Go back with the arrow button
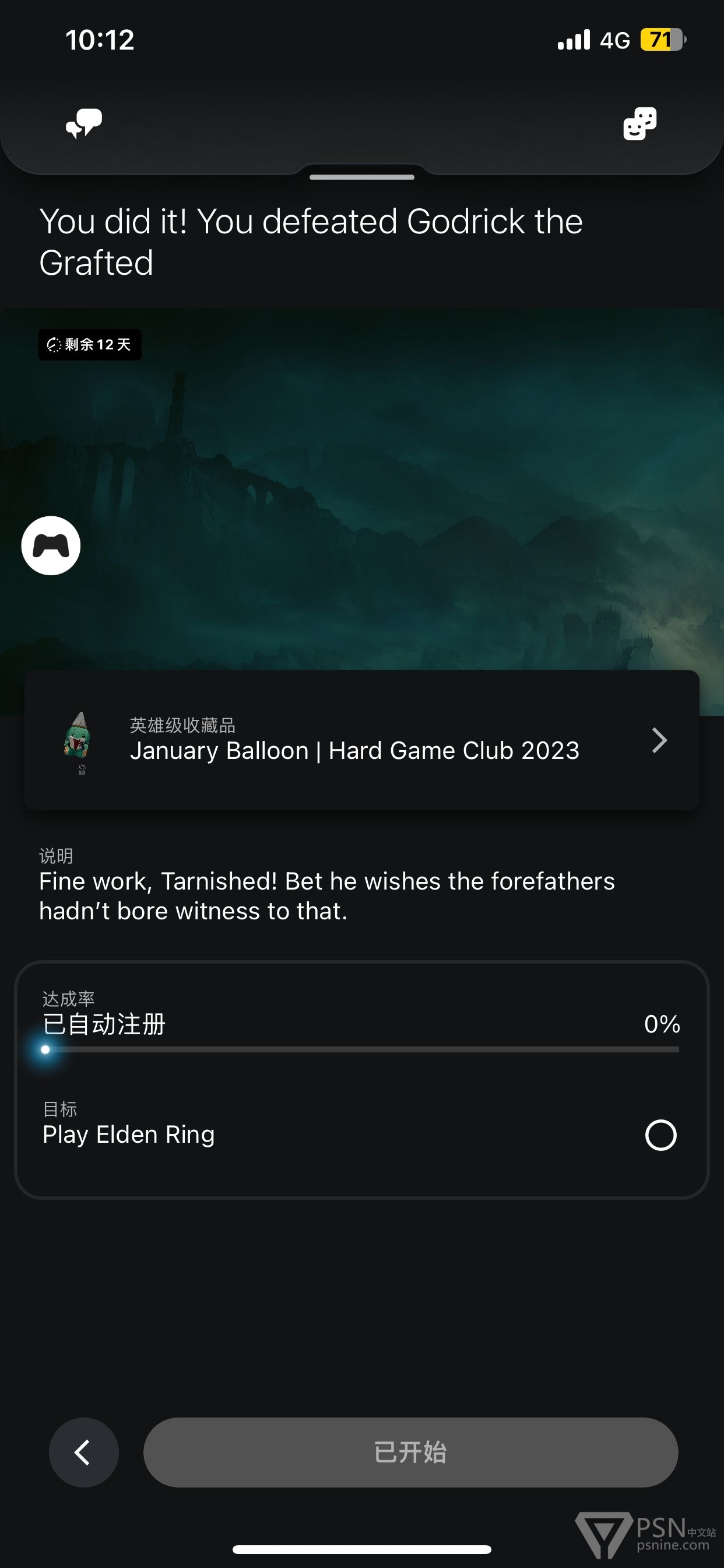Image resolution: width=724 pixels, height=1568 pixels. pos(83,1452)
